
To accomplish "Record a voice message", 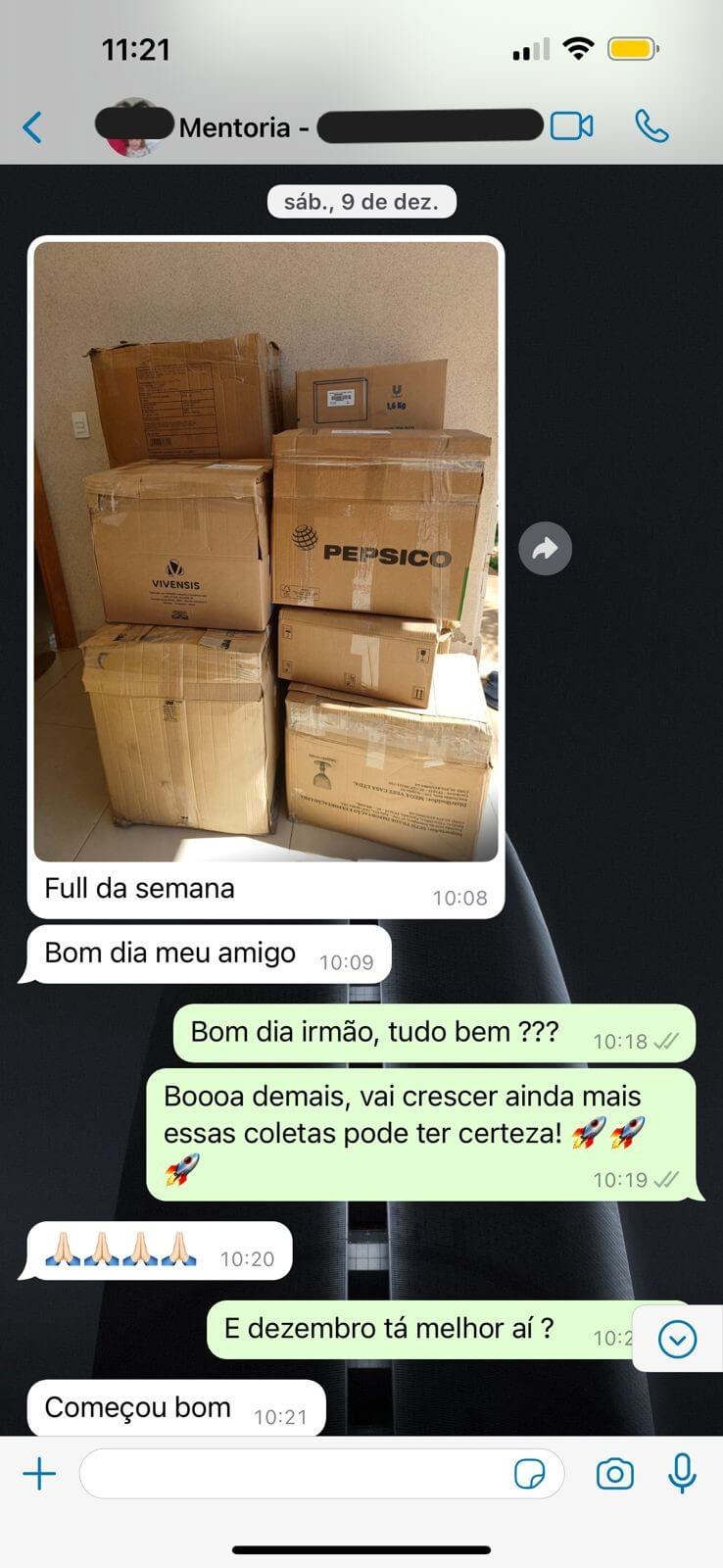I will (682, 1473).
